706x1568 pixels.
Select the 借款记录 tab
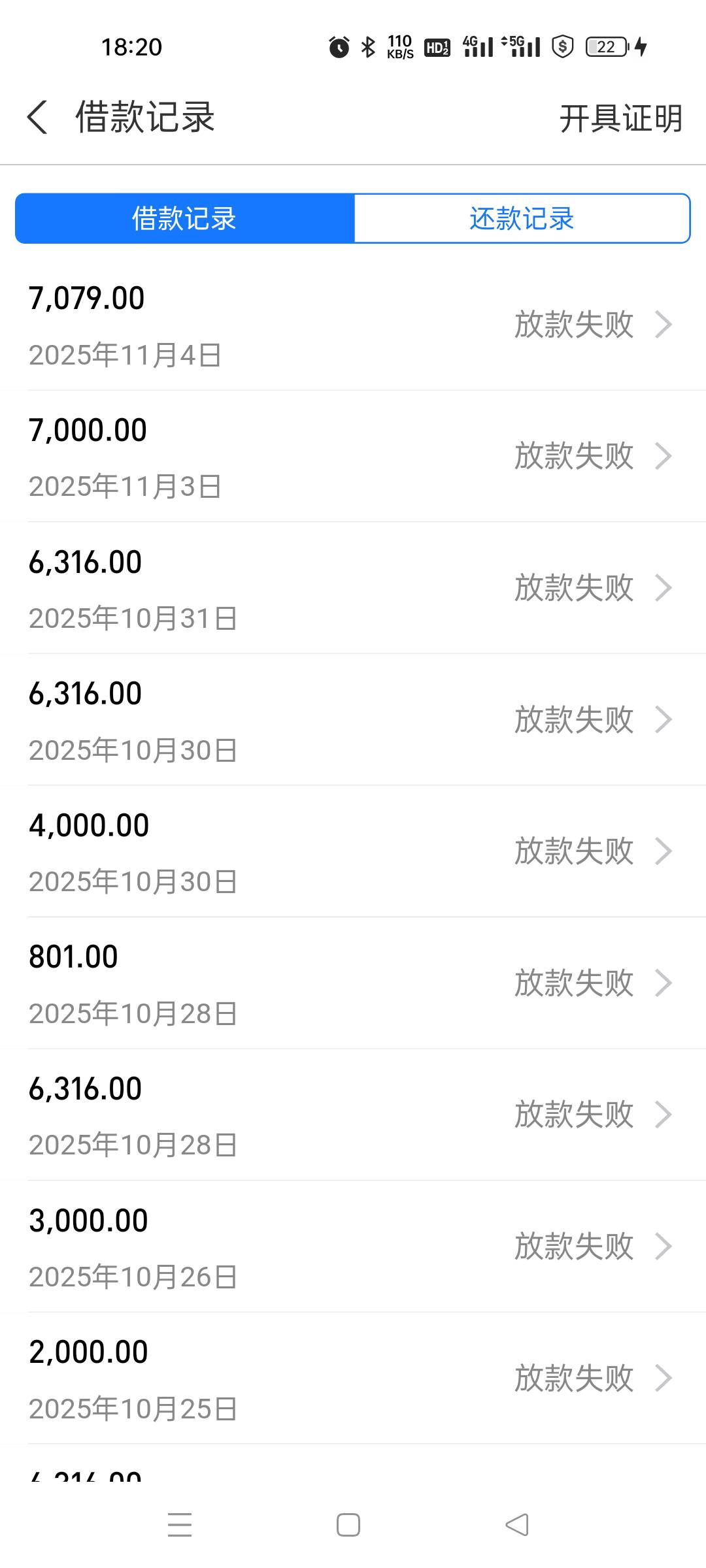click(185, 218)
